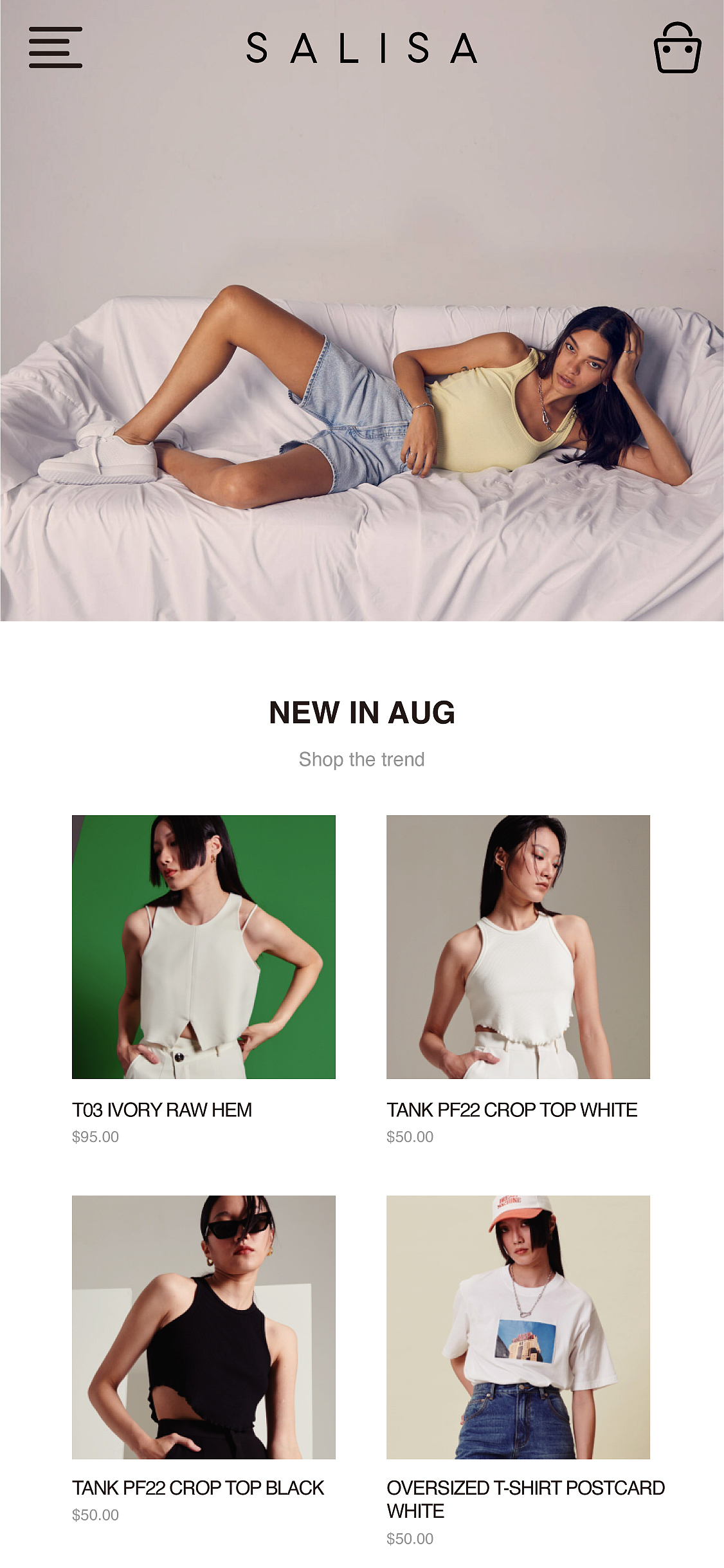Screen dimensions: 724x1568
Task: Open the shopping bag
Action: (677, 48)
